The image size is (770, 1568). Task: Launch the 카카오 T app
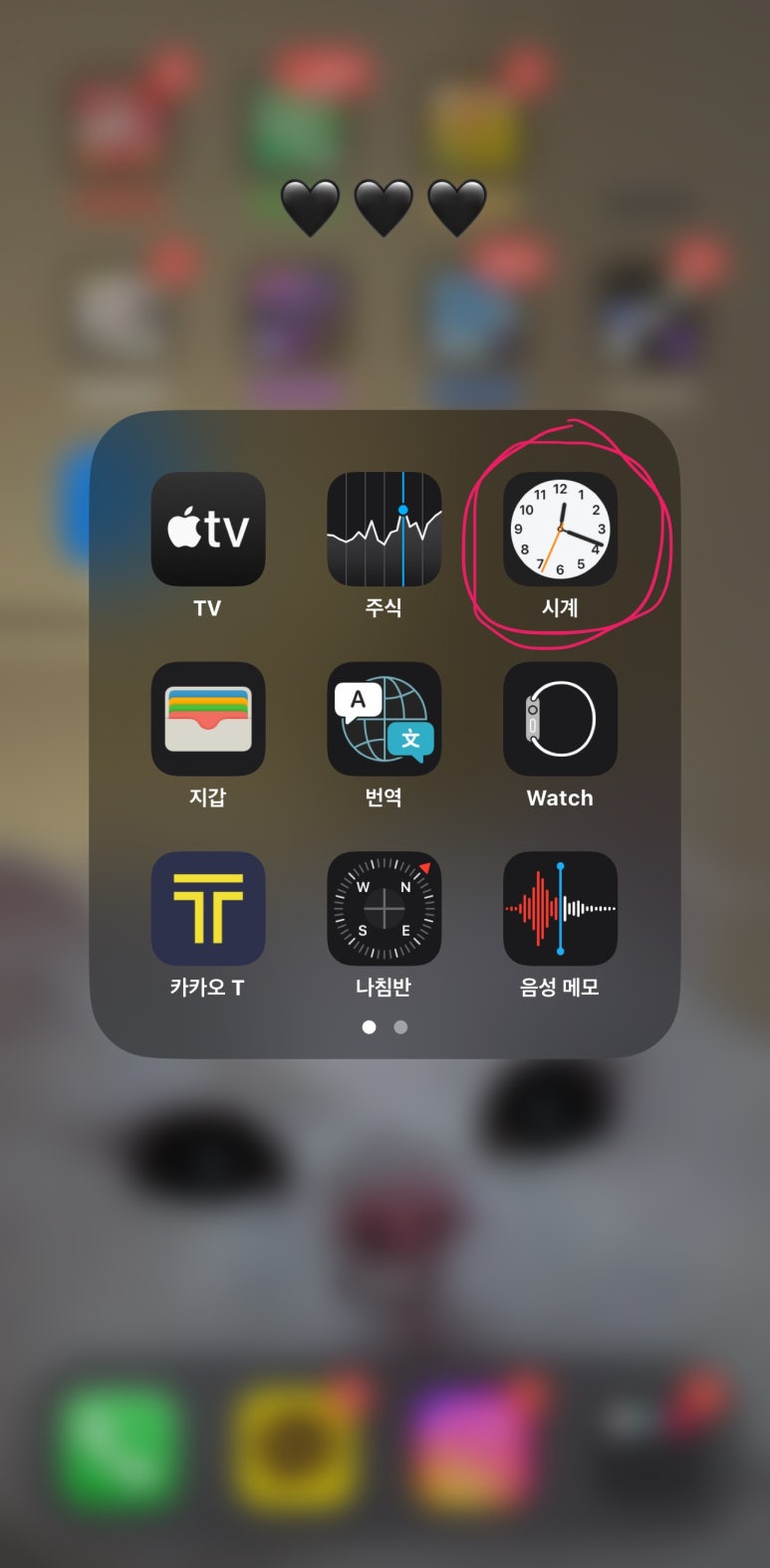coord(207,908)
